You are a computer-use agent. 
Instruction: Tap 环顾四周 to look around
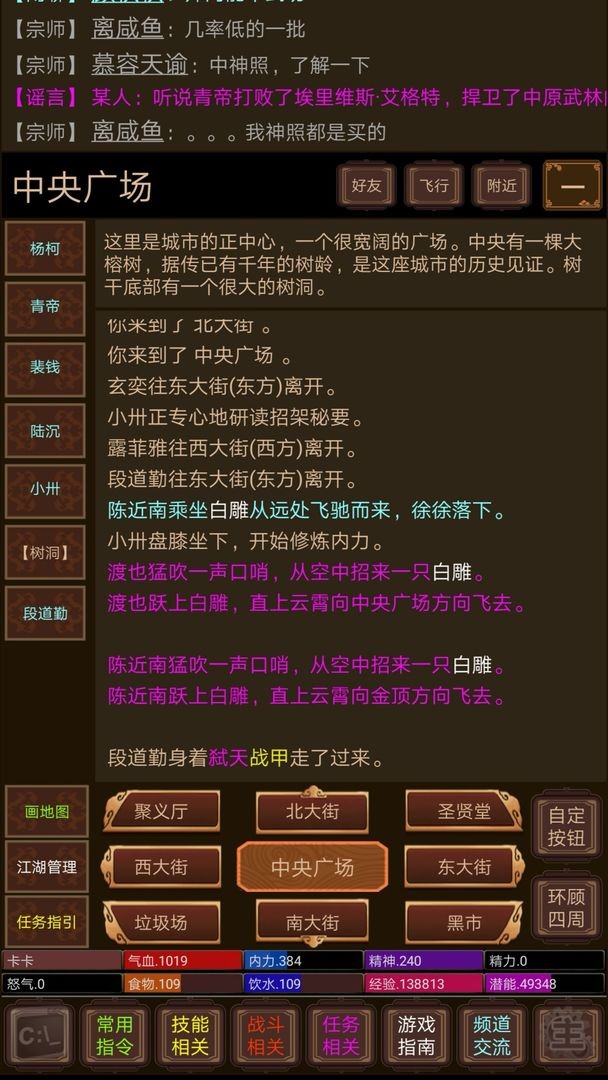point(566,906)
